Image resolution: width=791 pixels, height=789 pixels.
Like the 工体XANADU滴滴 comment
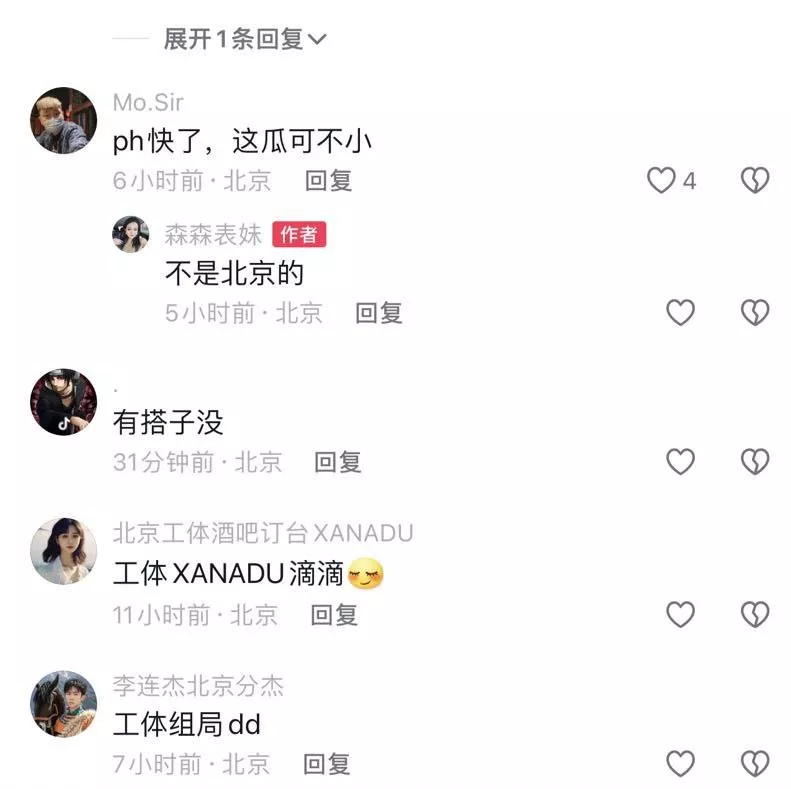(x=680, y=614)
